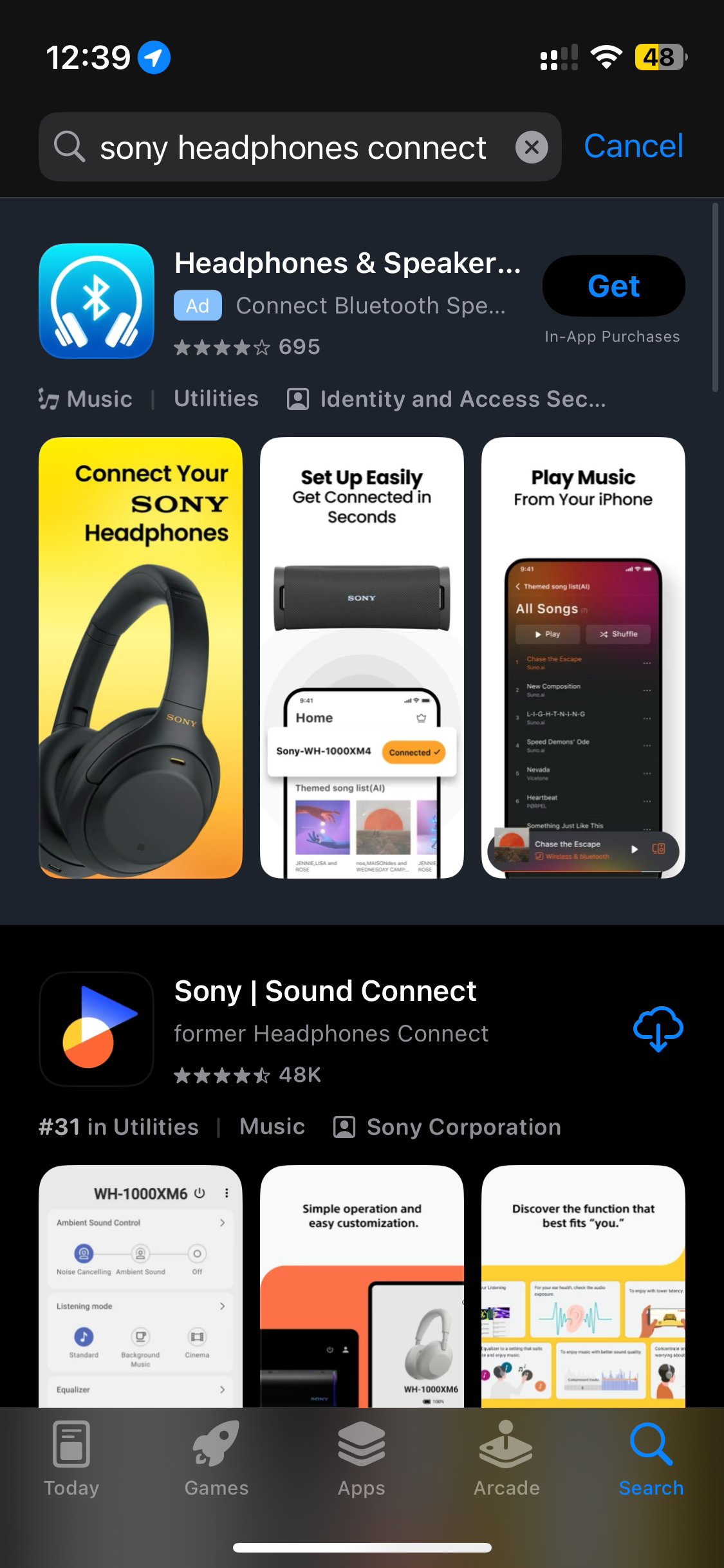Viewport: 724px width, 1568px height.
Task: Switch to the Arcade tab
Action: pos(506,1459)
